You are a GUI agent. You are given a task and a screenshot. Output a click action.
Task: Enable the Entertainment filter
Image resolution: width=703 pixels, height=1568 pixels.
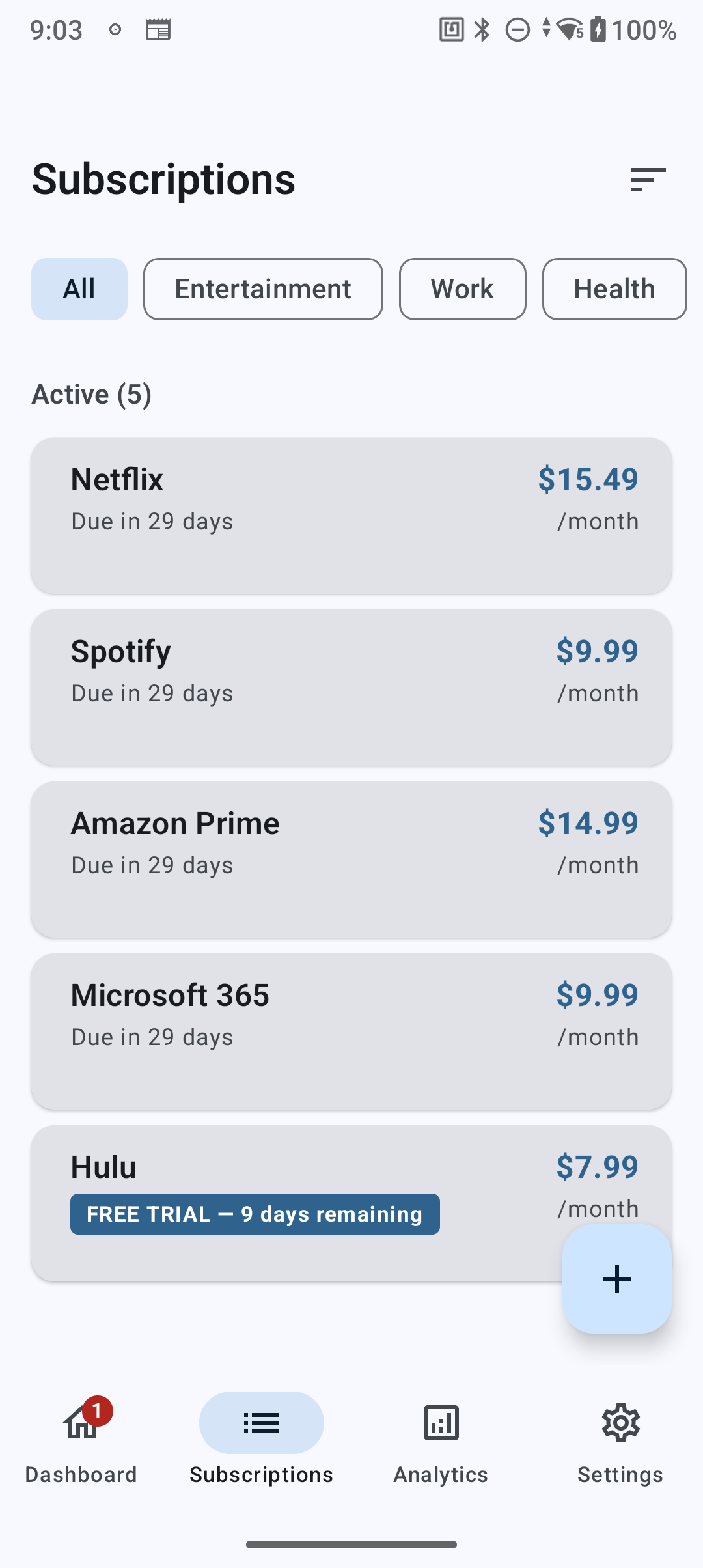pos(262,288)
